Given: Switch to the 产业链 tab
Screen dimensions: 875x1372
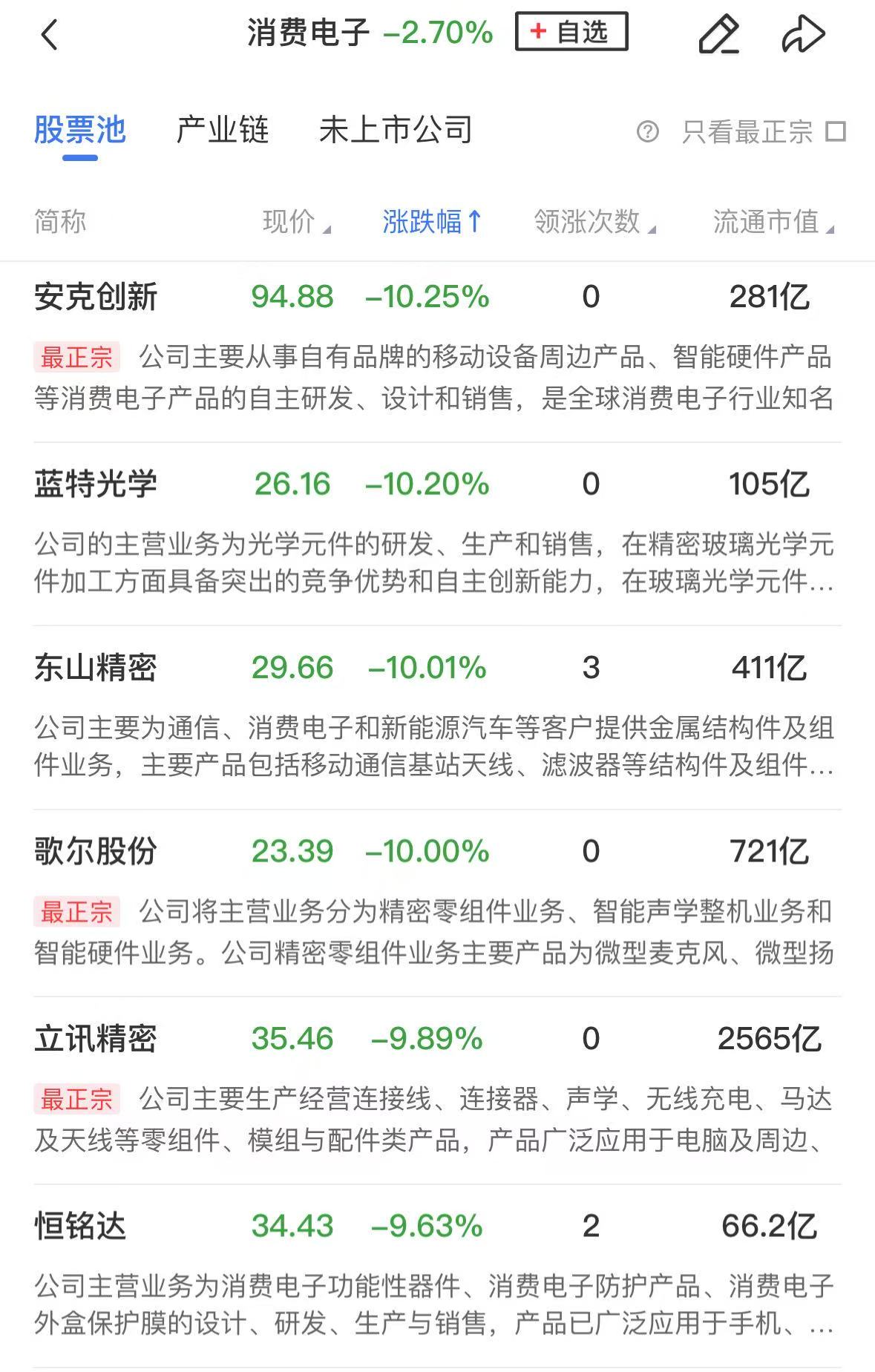Looking at the screenshot, I should tap(222, 131).
